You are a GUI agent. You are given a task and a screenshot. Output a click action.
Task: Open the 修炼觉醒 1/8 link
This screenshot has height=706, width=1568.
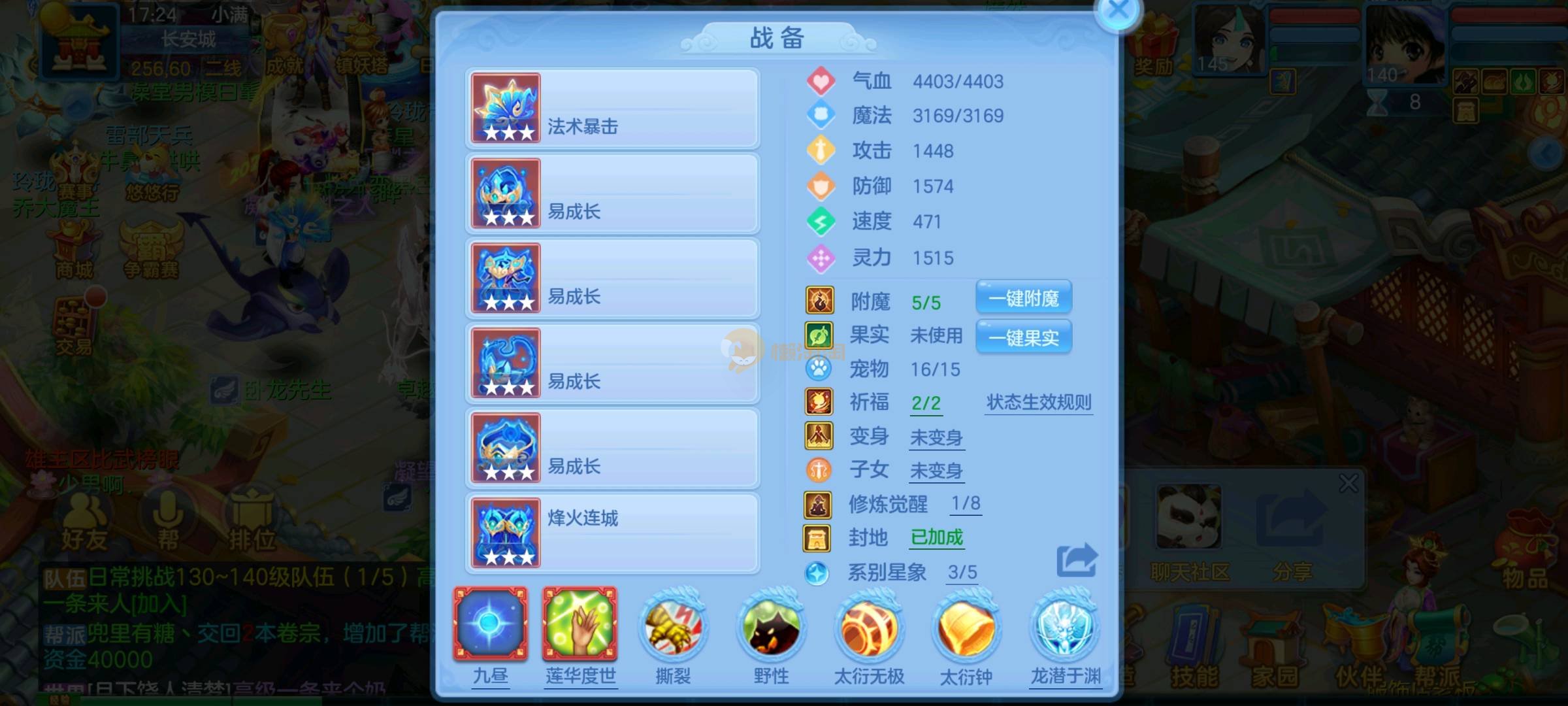(x=965, y=503)
